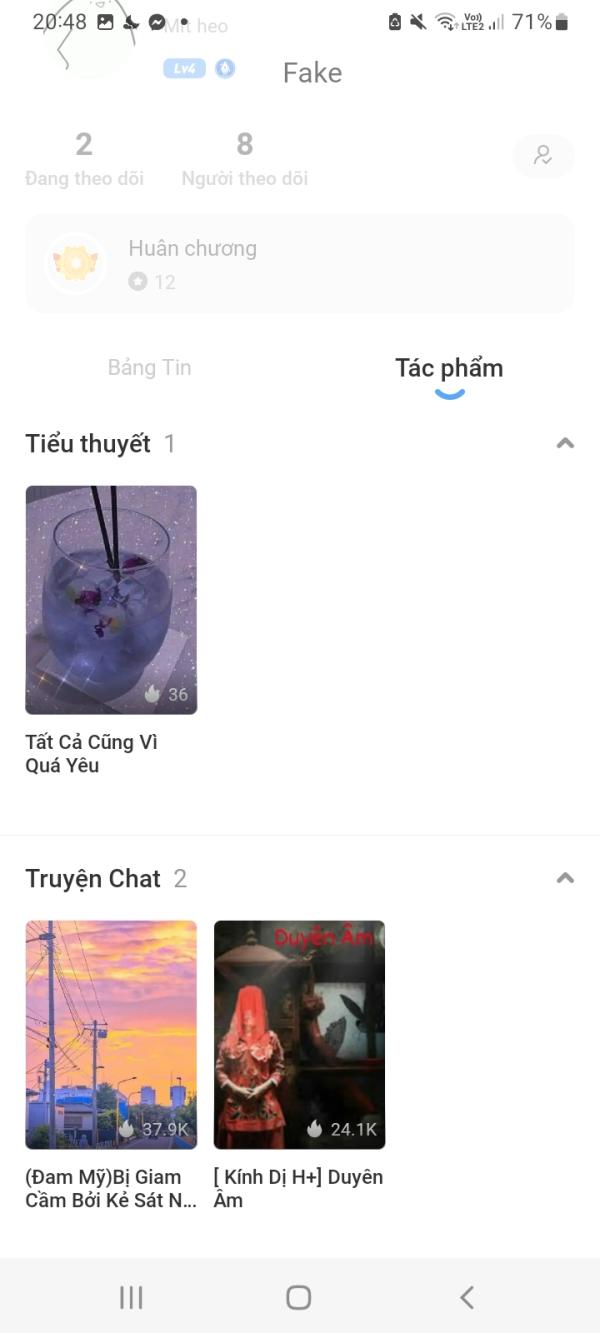Switch to the Bảng Tin tab

click(x=149, y=368)
